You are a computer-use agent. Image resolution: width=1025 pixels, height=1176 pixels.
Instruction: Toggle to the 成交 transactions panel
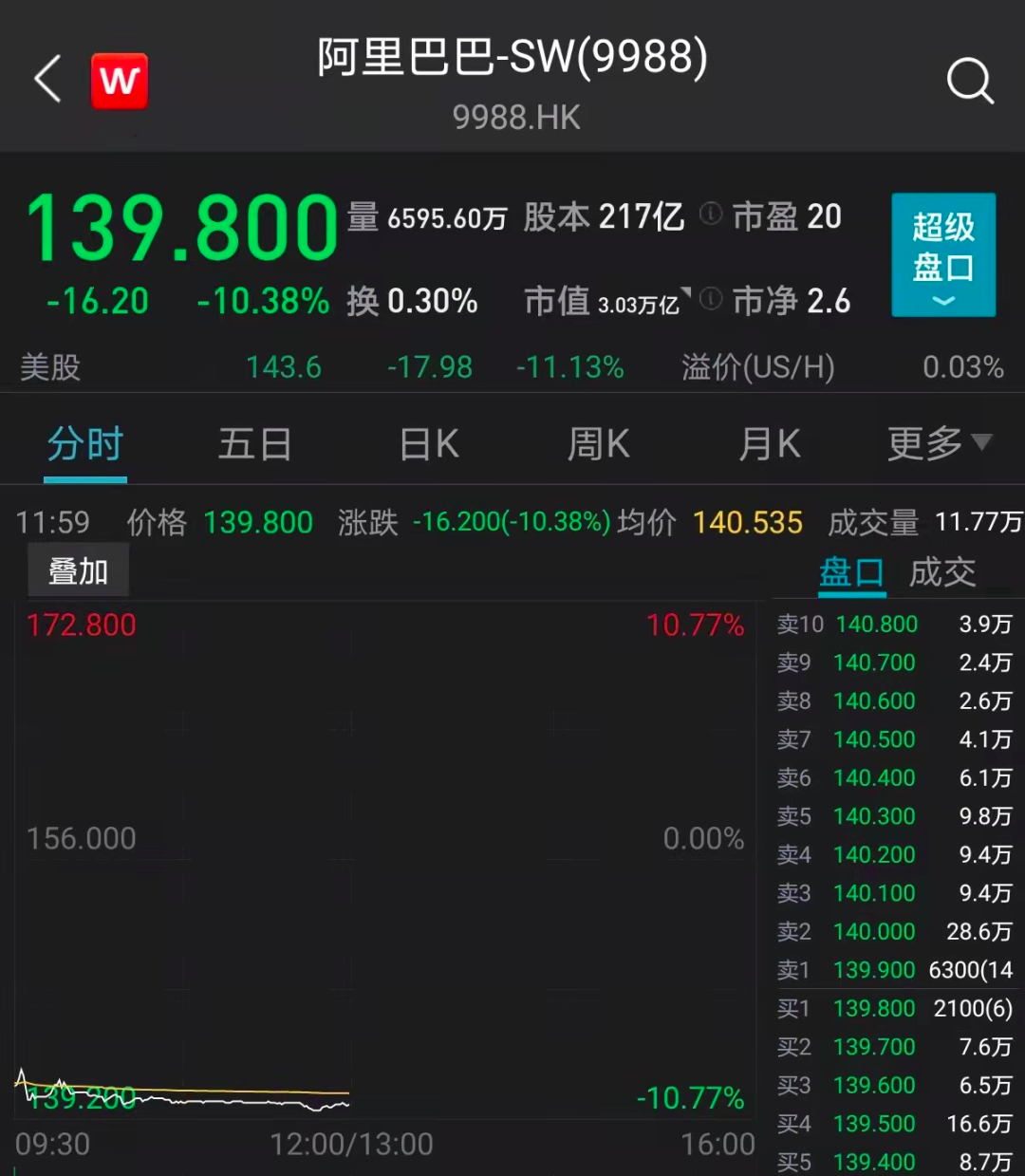pyautogui.click(x=943, y=571)
